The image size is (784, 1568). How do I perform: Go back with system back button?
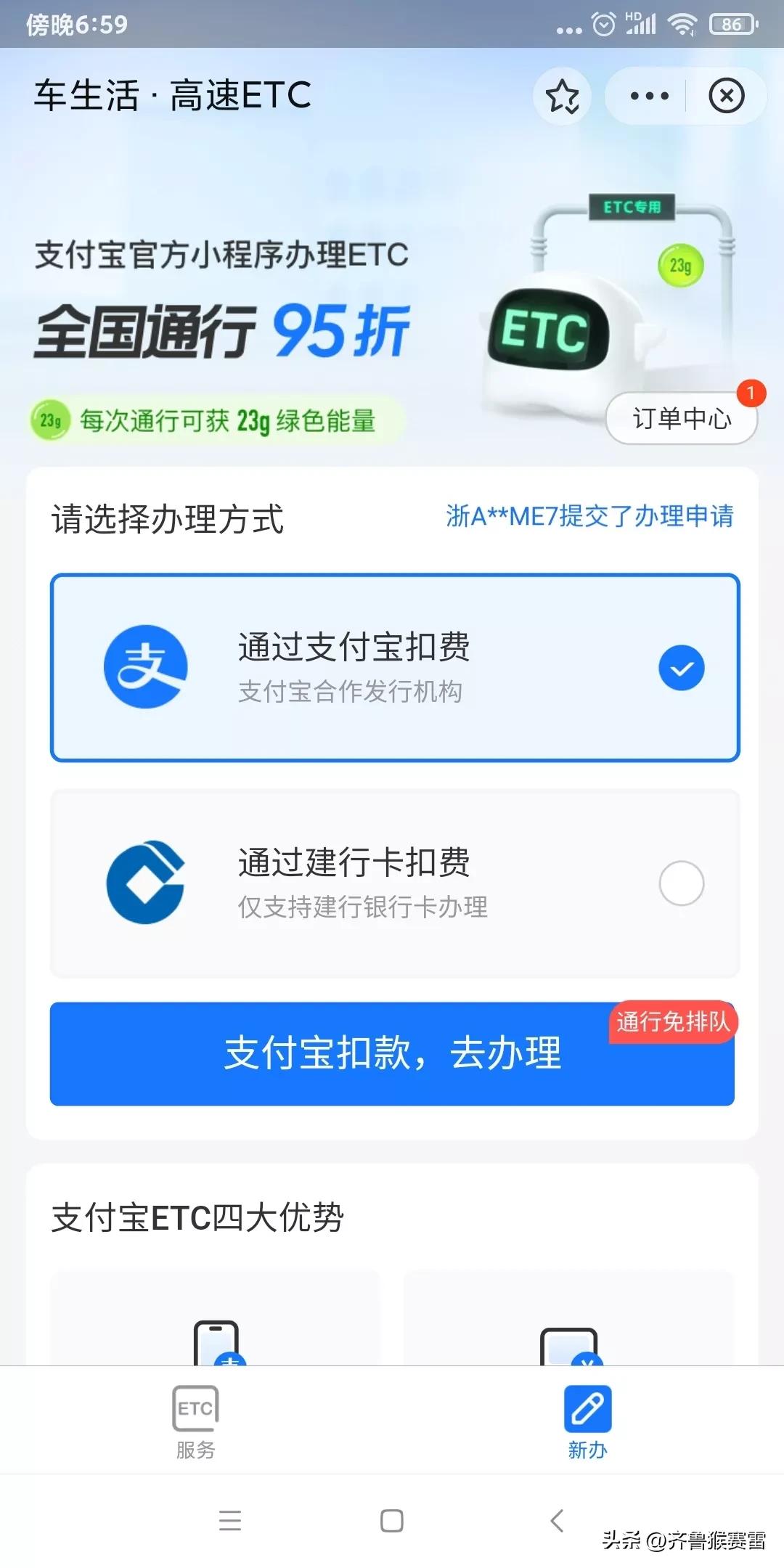click(x=557, y=1520)
